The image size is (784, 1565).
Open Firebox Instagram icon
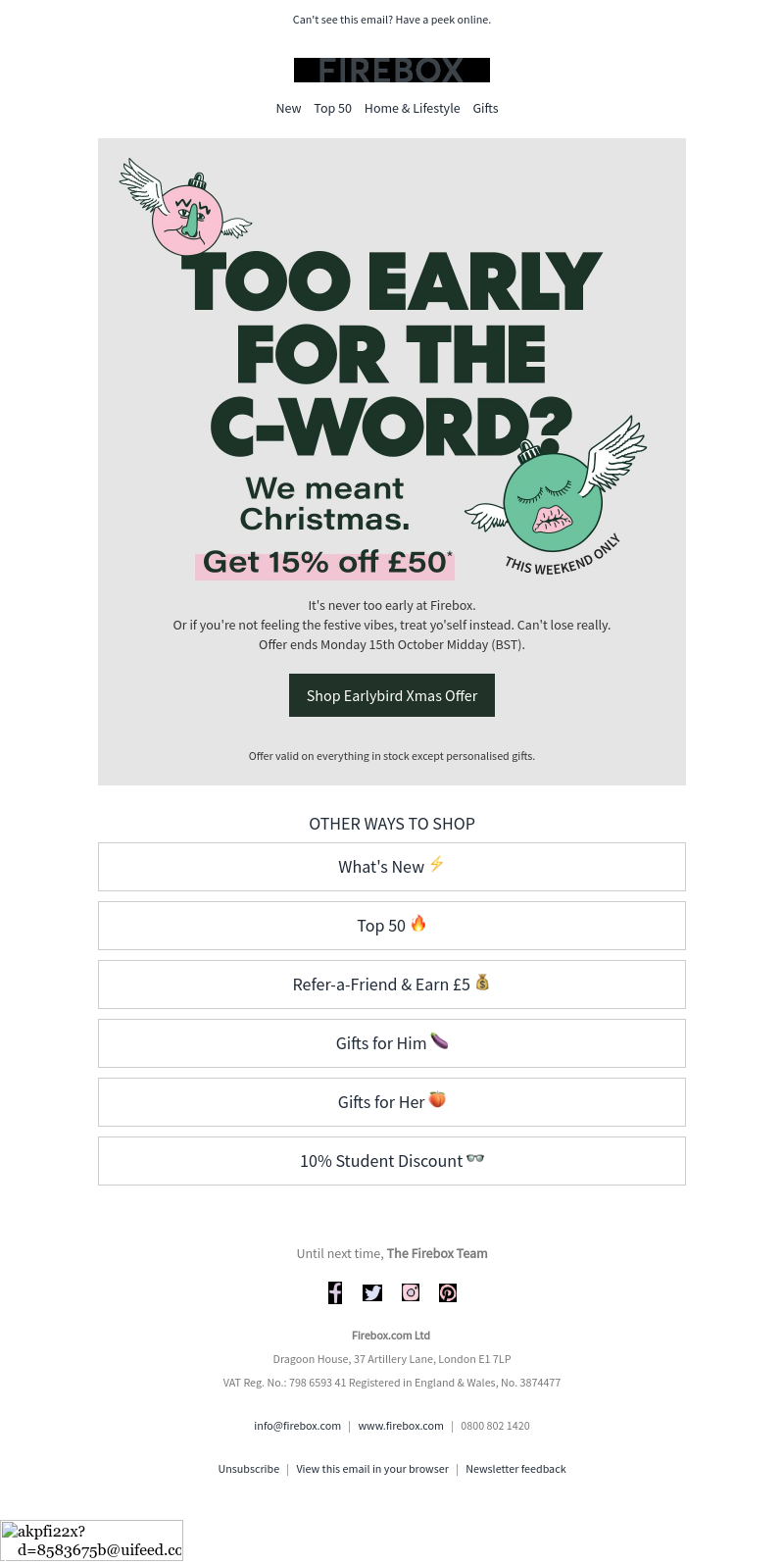pos(411,1292)
